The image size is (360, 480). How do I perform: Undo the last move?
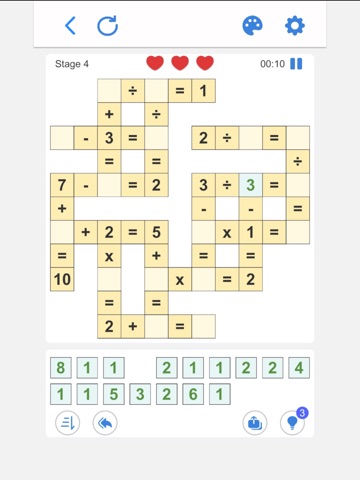point(105,423)
